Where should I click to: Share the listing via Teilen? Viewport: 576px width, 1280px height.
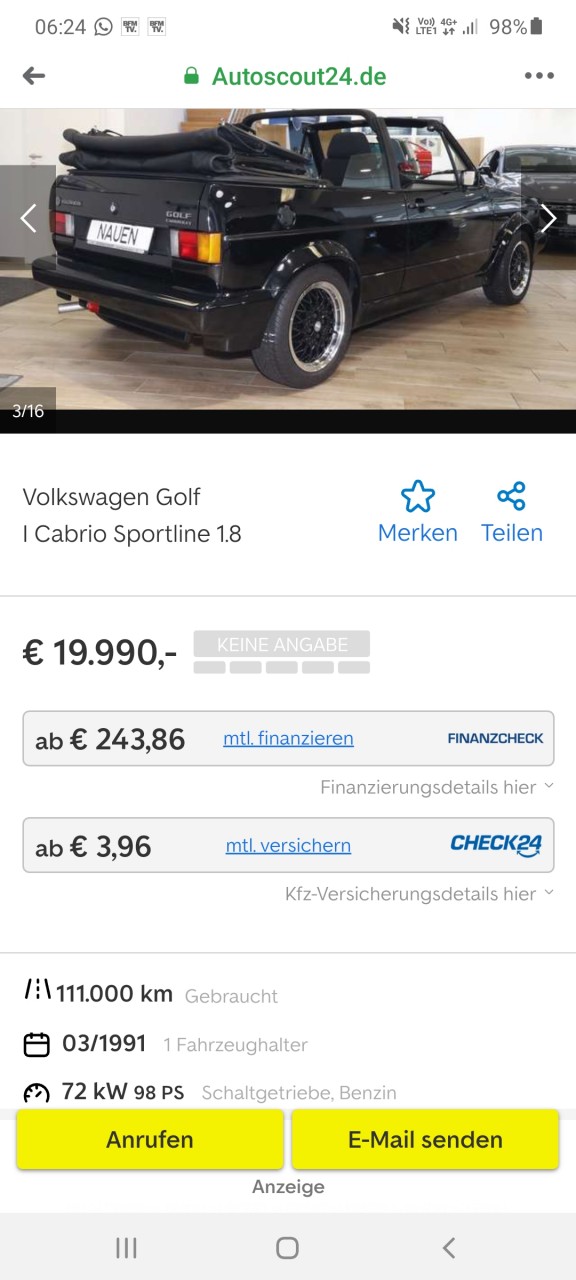pyautogui.click(x=511, y=513)
